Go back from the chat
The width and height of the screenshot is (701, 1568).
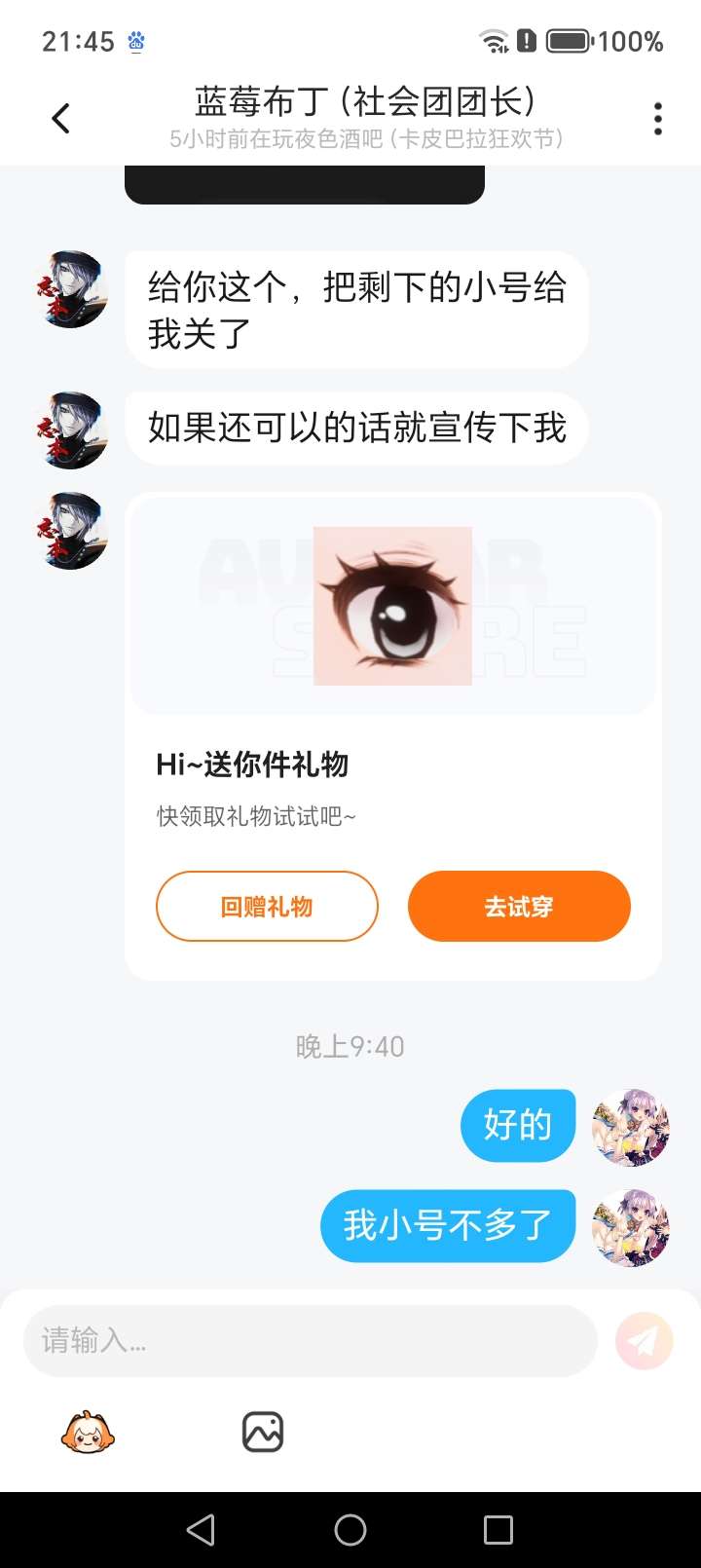[x=60, y=119]
